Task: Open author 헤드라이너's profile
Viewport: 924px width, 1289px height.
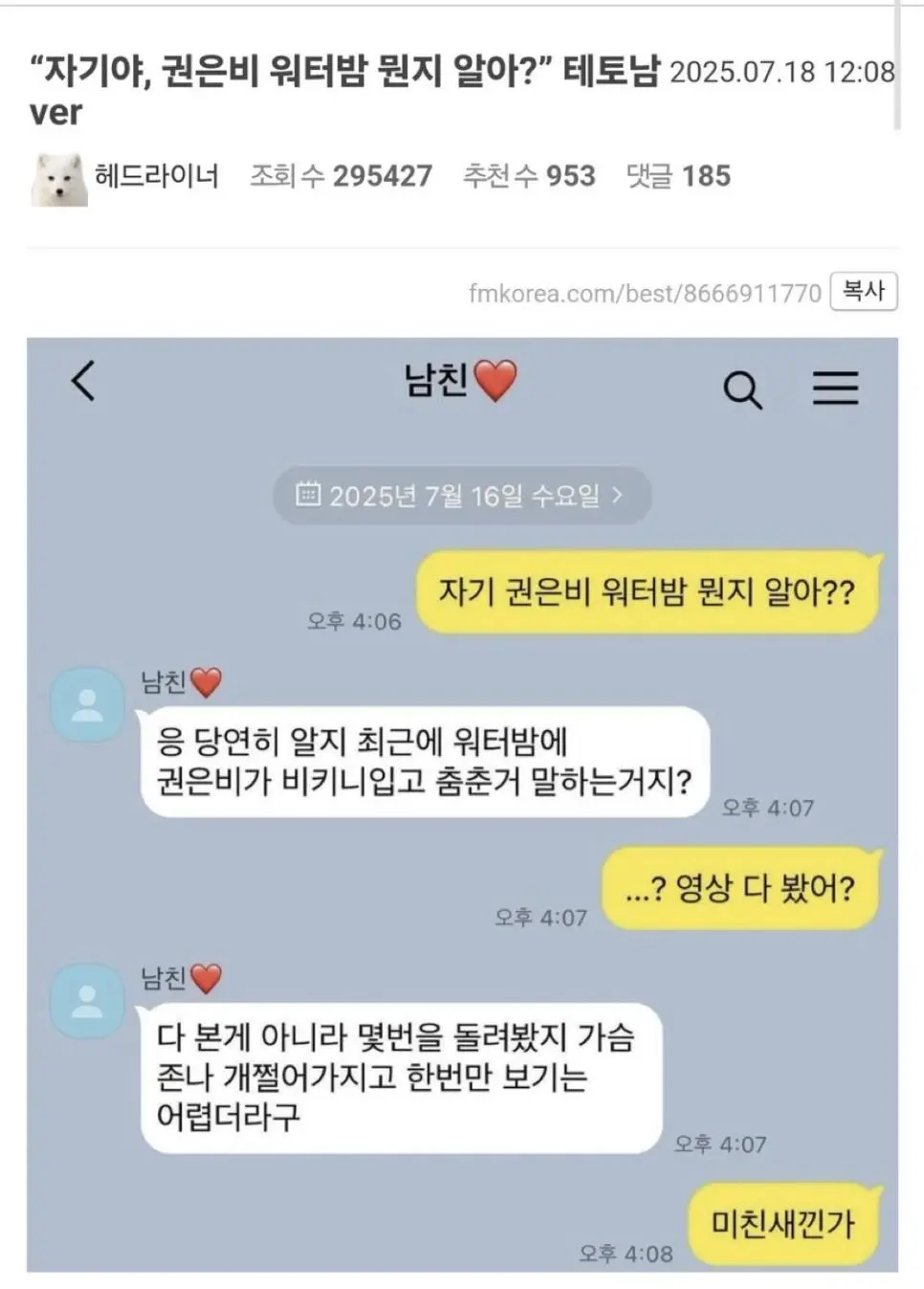Action: 156,177
